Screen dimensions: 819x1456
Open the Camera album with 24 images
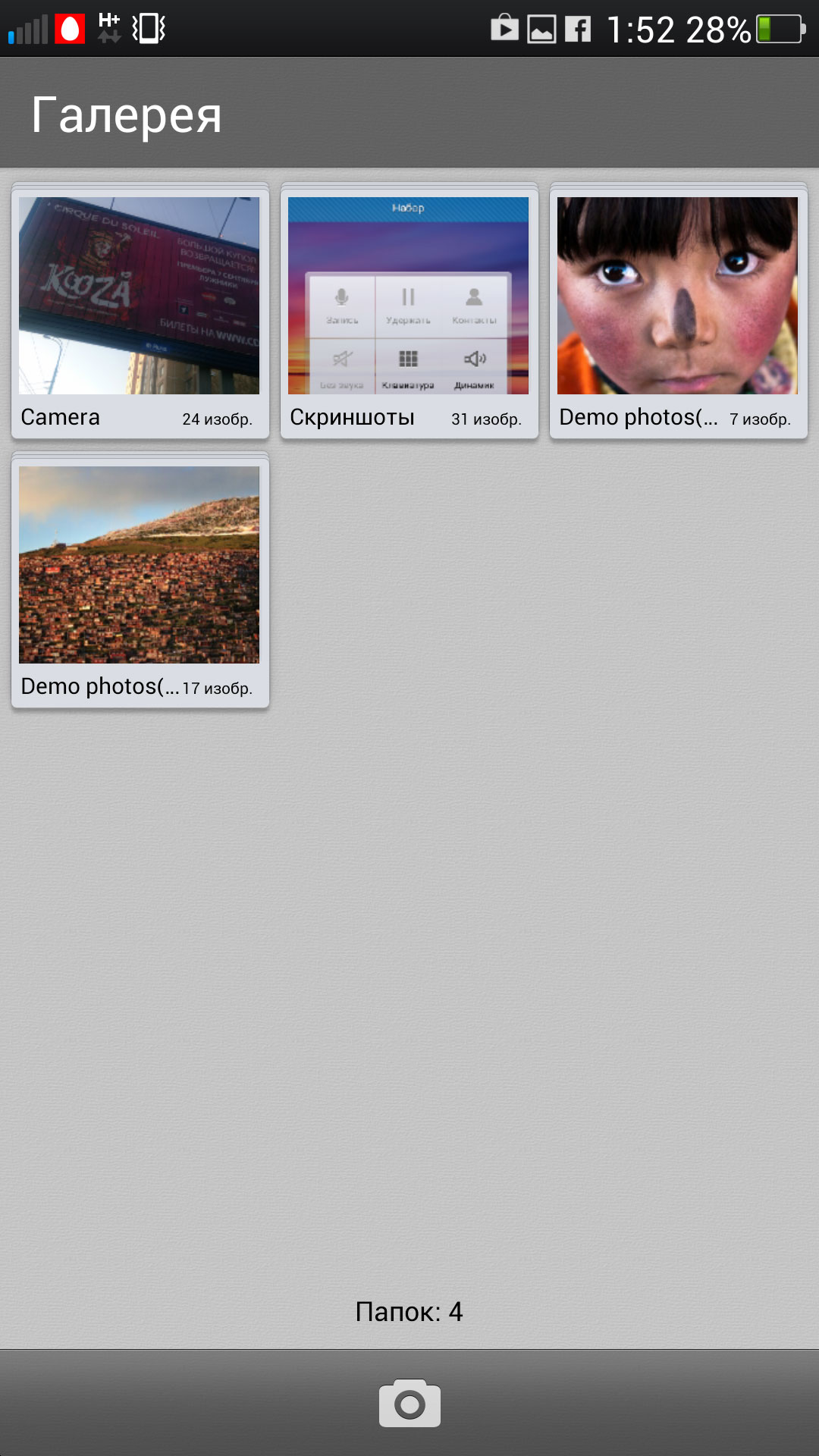tap(140, 311)
